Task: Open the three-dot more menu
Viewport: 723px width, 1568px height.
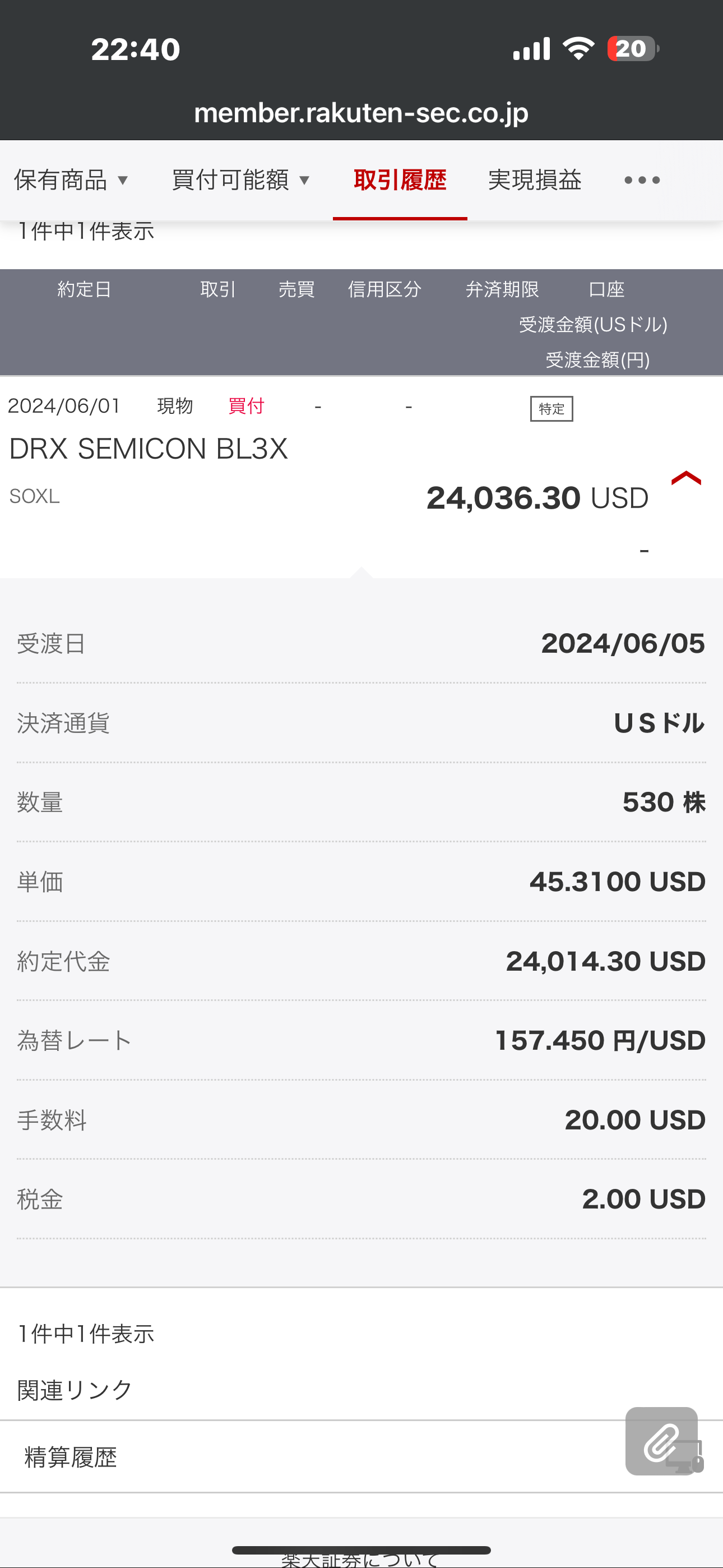Action: pyautogui.click(x=642, y=180)
